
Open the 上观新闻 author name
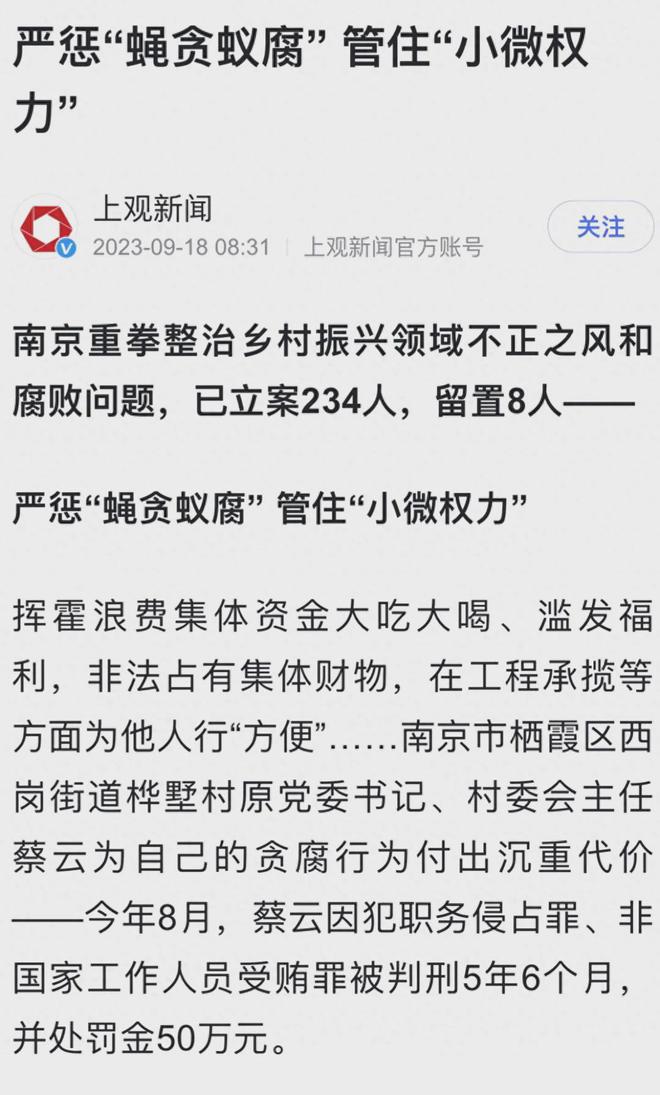pyautogui.click(x=152, y=209)
